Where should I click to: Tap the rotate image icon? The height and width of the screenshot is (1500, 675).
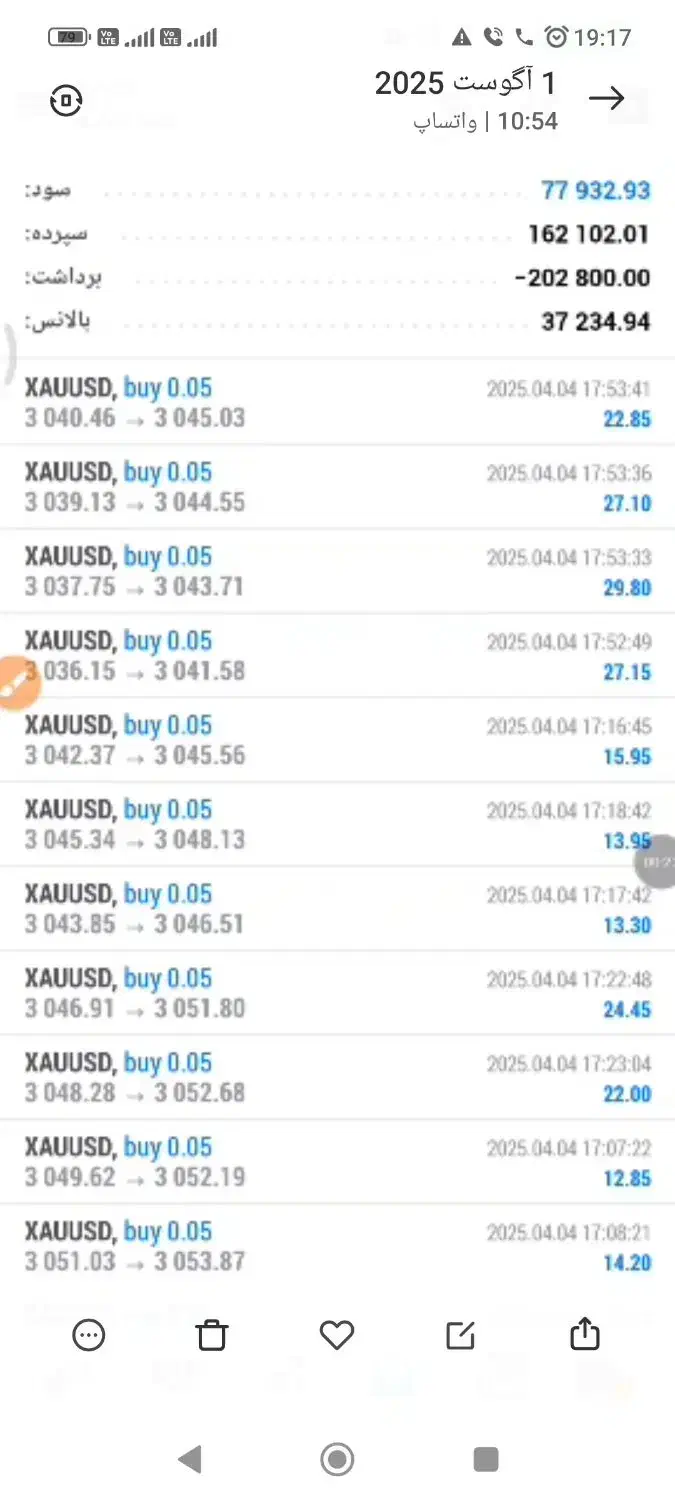pyautogui.click(x=66, y=101)
